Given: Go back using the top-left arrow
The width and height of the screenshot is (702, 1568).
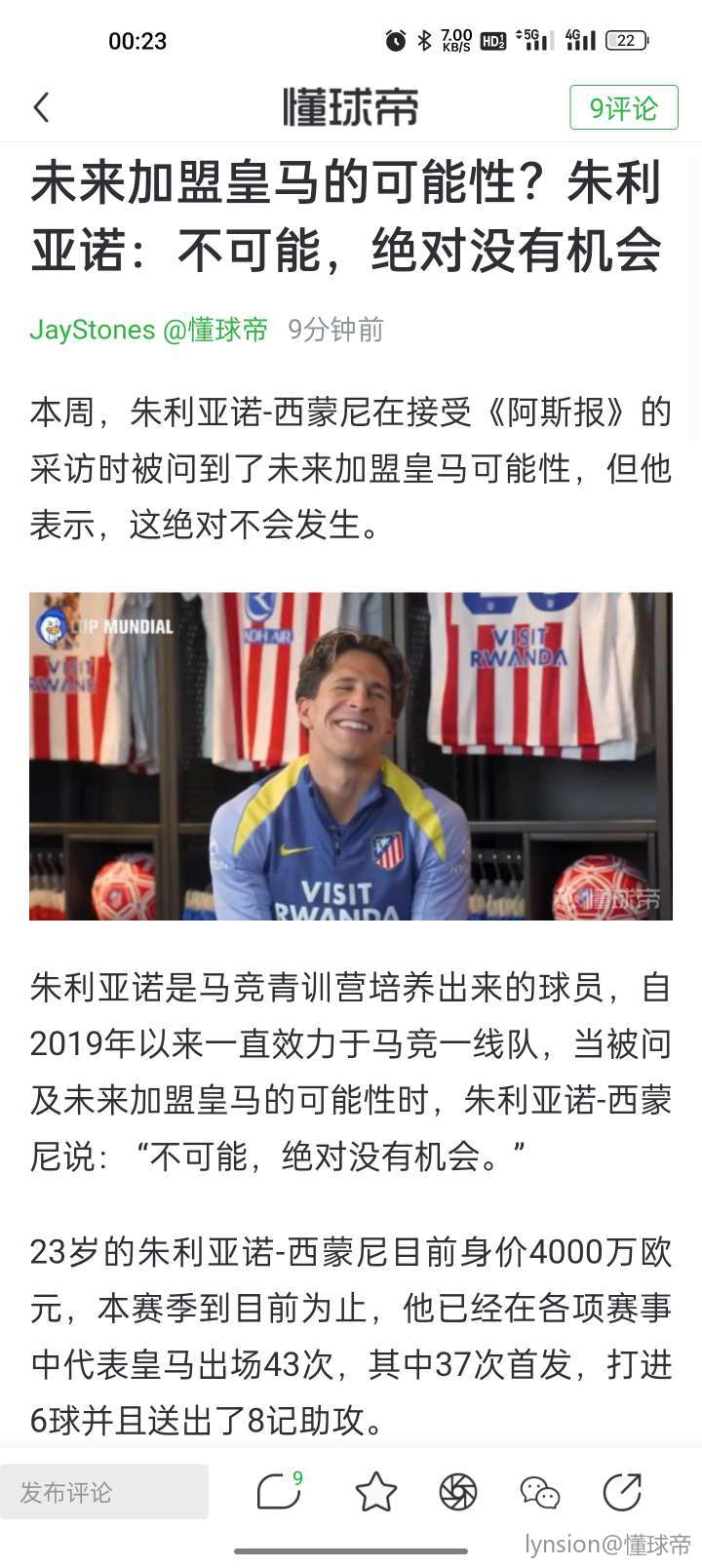Looking at the screenshot, I should click(41, 107).
